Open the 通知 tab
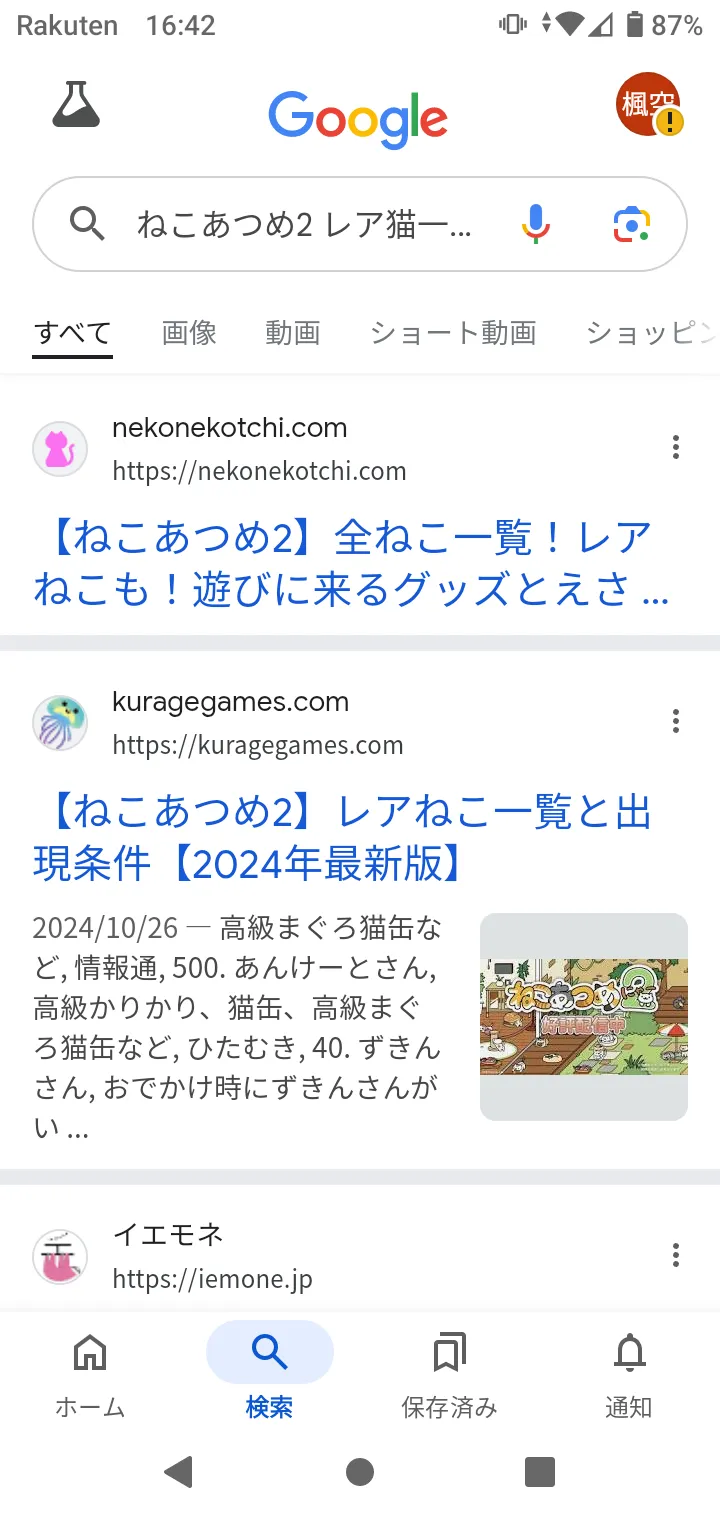The width and height of the screenshot is (720, 1520). pyautogui.click(x=629, y=1375)
